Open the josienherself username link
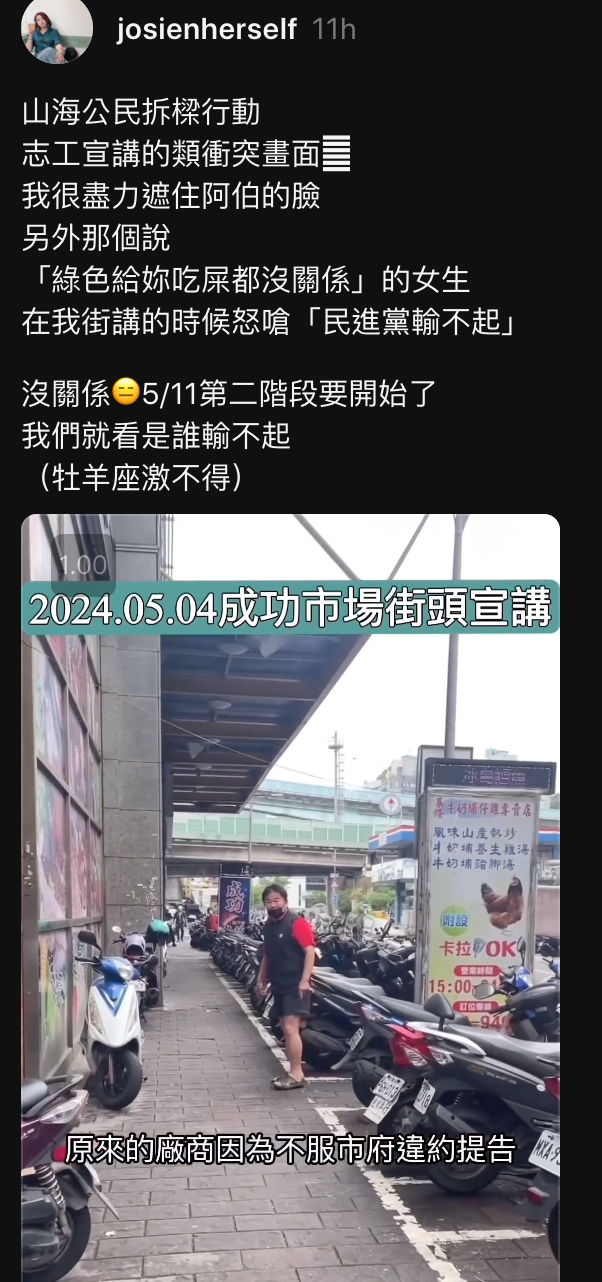The width and height of the screenshot is (602, 1282). (206, 29)
